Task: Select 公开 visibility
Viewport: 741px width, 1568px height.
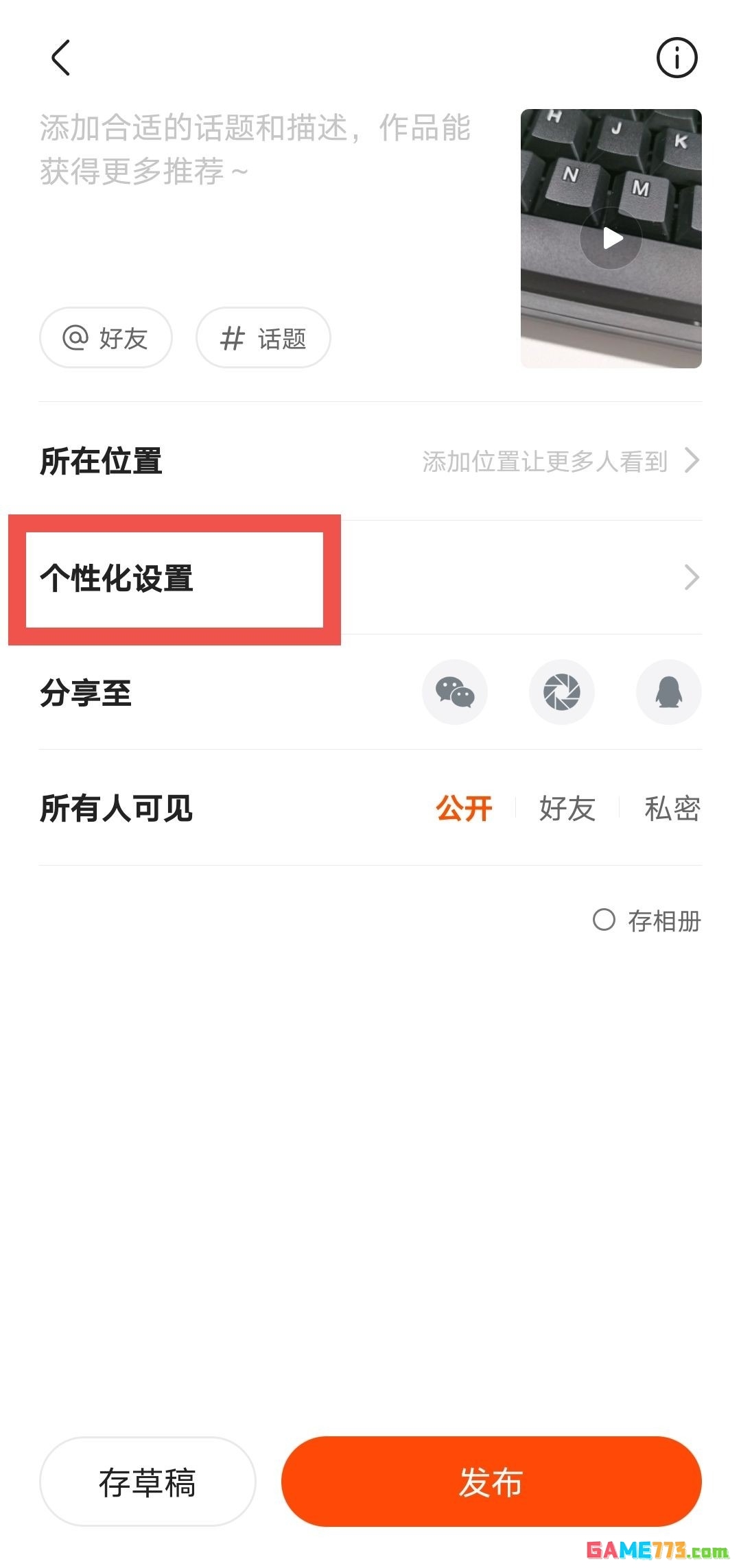Action: pyautogui.click(x=464, y=808)
